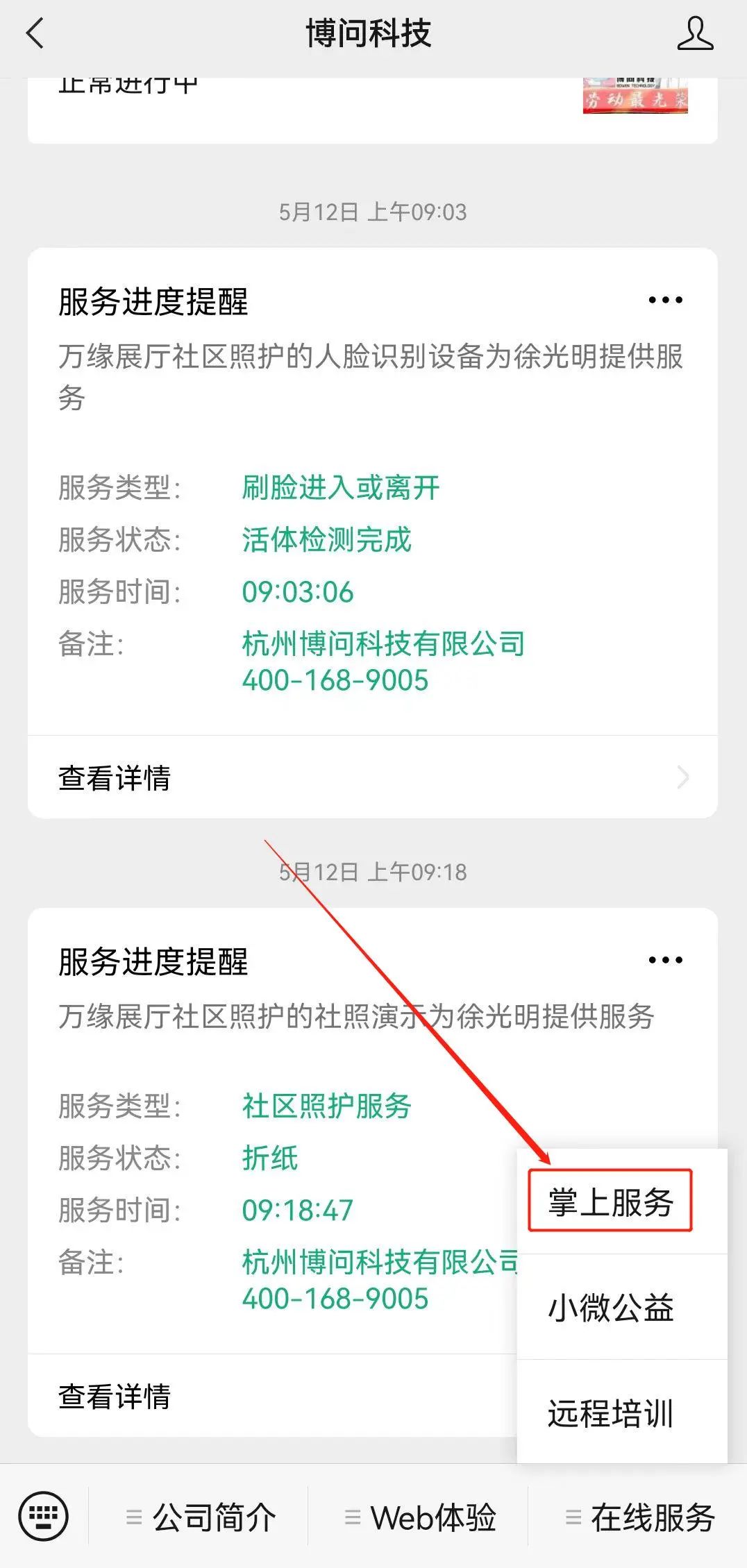Select 掌上服务 from popup menu
The image size is (747, 1568).
click(x=610, y=1202)
